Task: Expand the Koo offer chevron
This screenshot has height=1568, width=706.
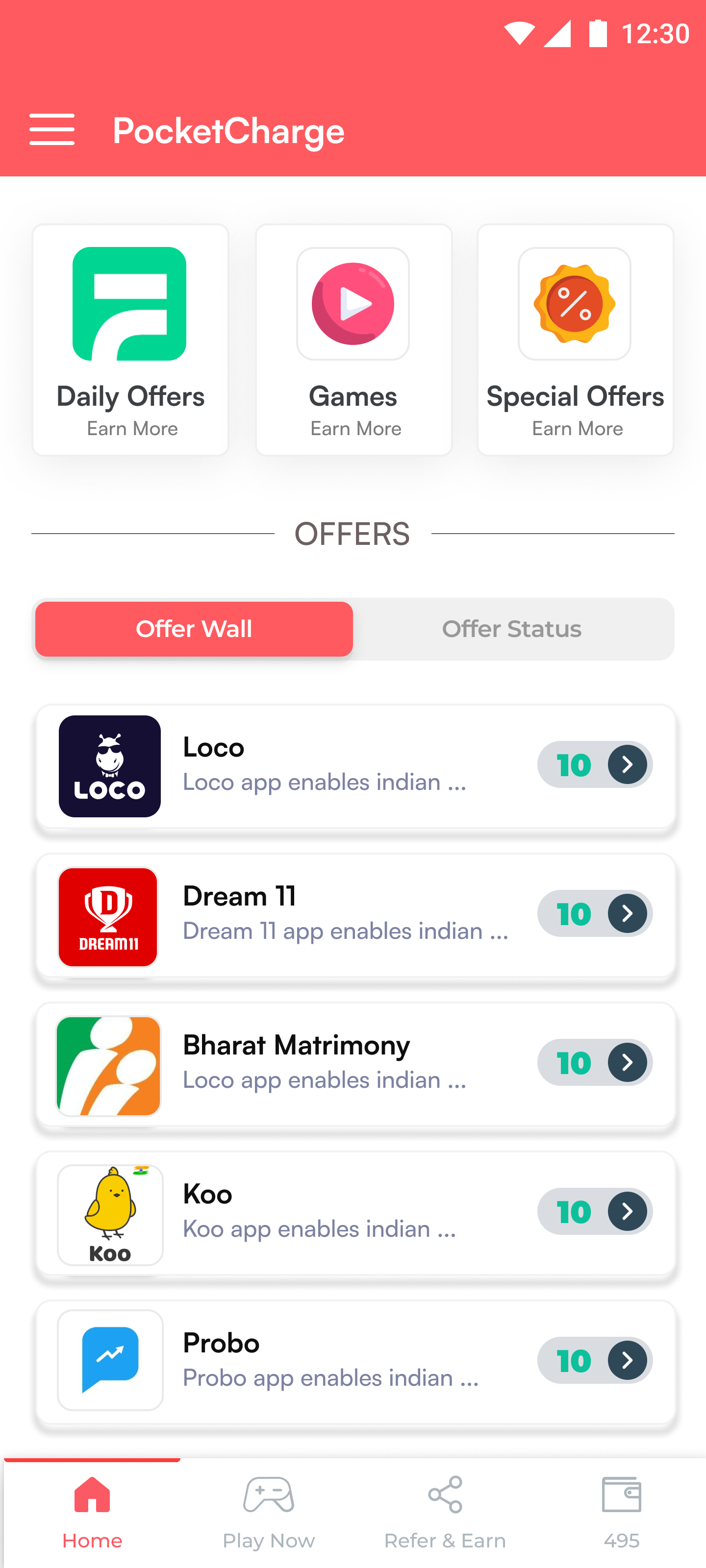Action: tap(629, 1211)
